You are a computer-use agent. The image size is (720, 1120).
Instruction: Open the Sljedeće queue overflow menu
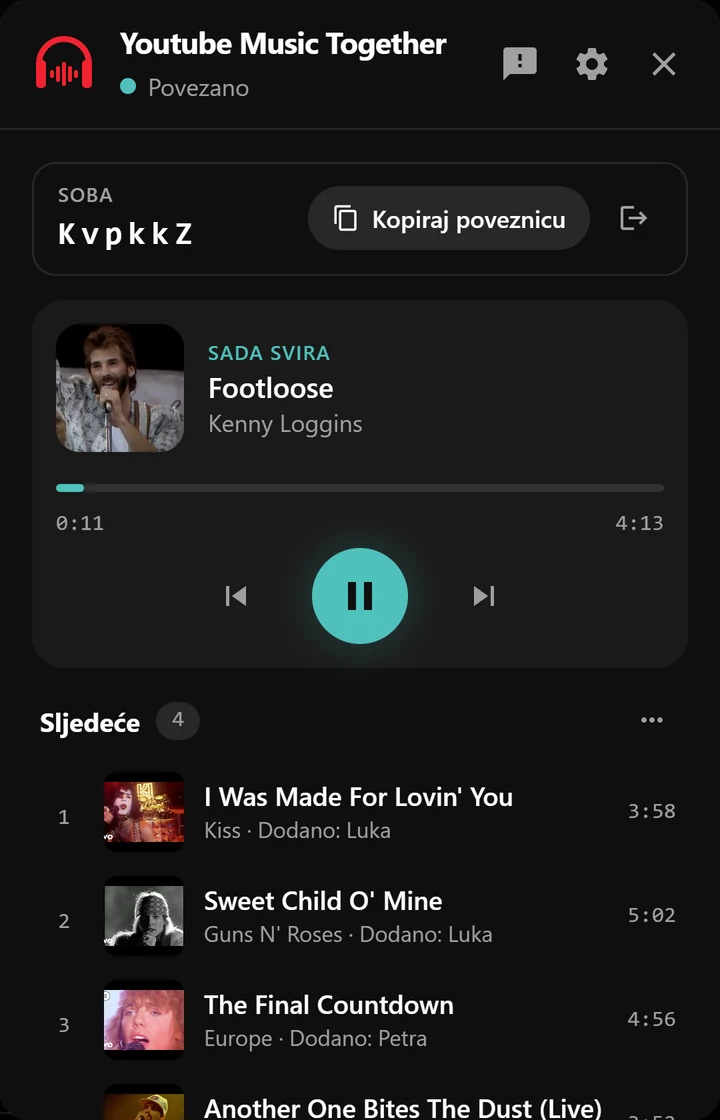[x=651, y=720]
